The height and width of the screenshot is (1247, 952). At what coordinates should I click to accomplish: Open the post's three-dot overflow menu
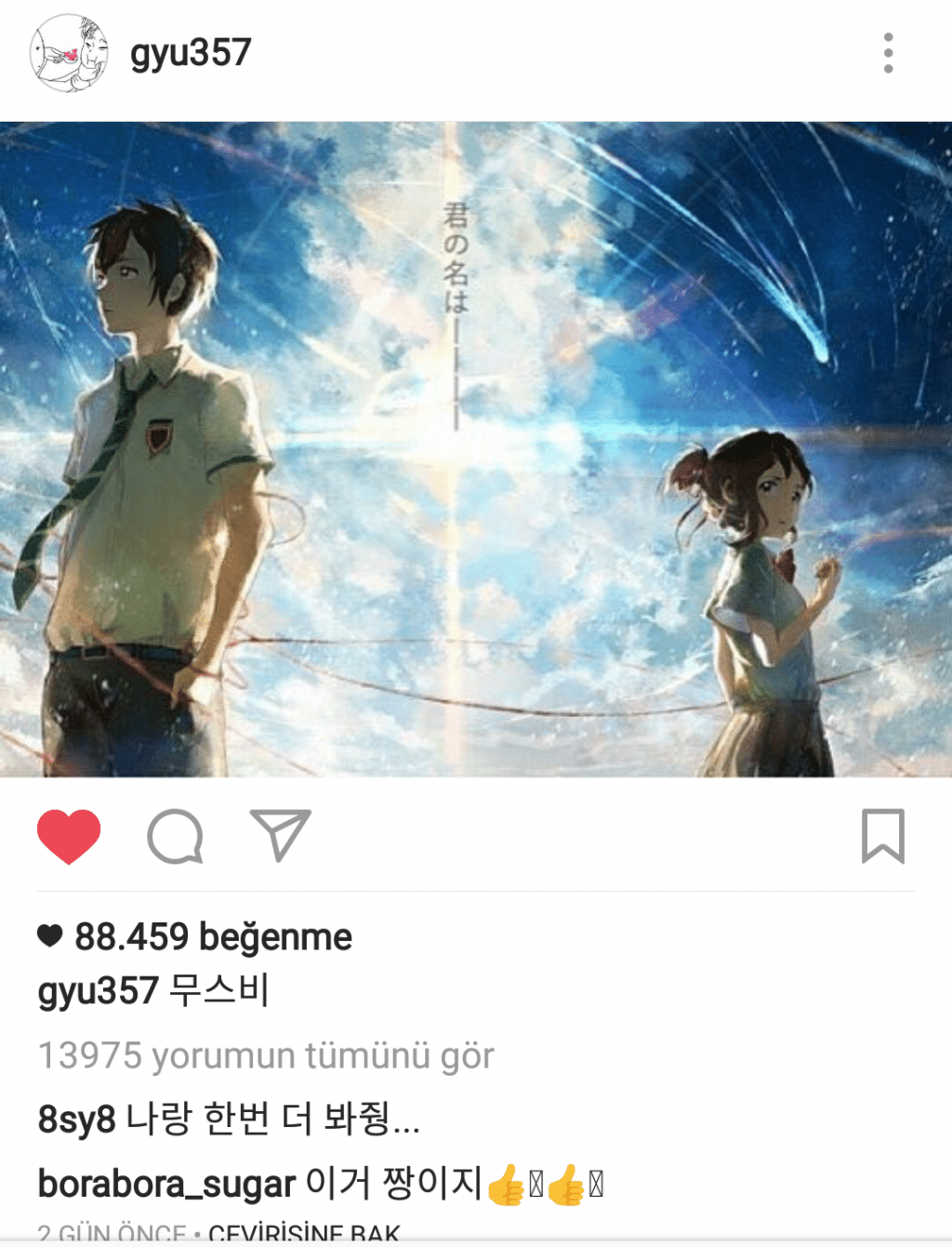tap(888, 53)
